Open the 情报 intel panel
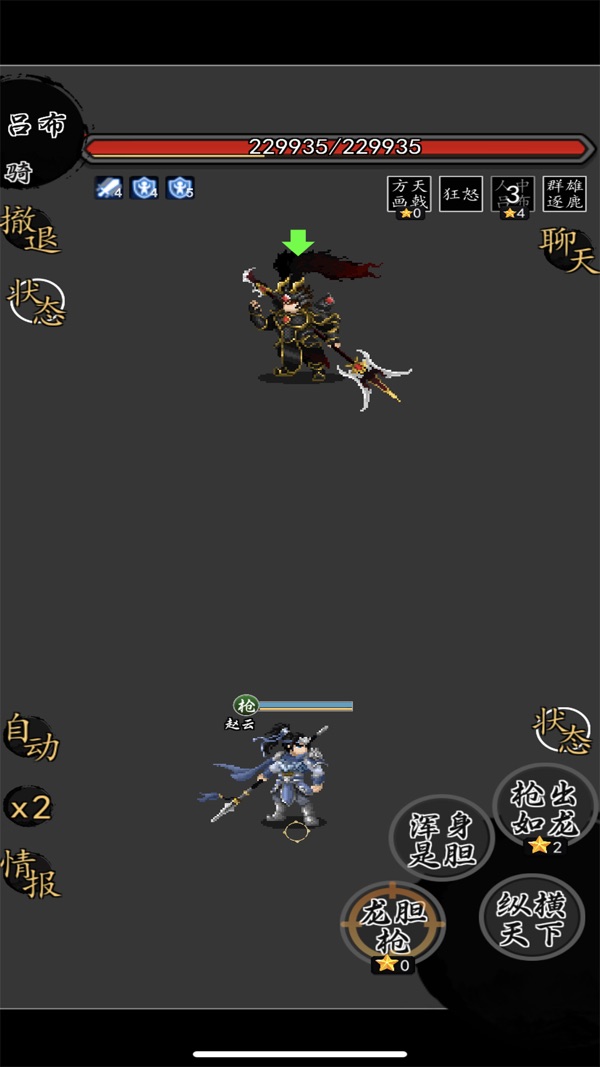The width and height of the screenshot is (600, 1067). point(31,872)
